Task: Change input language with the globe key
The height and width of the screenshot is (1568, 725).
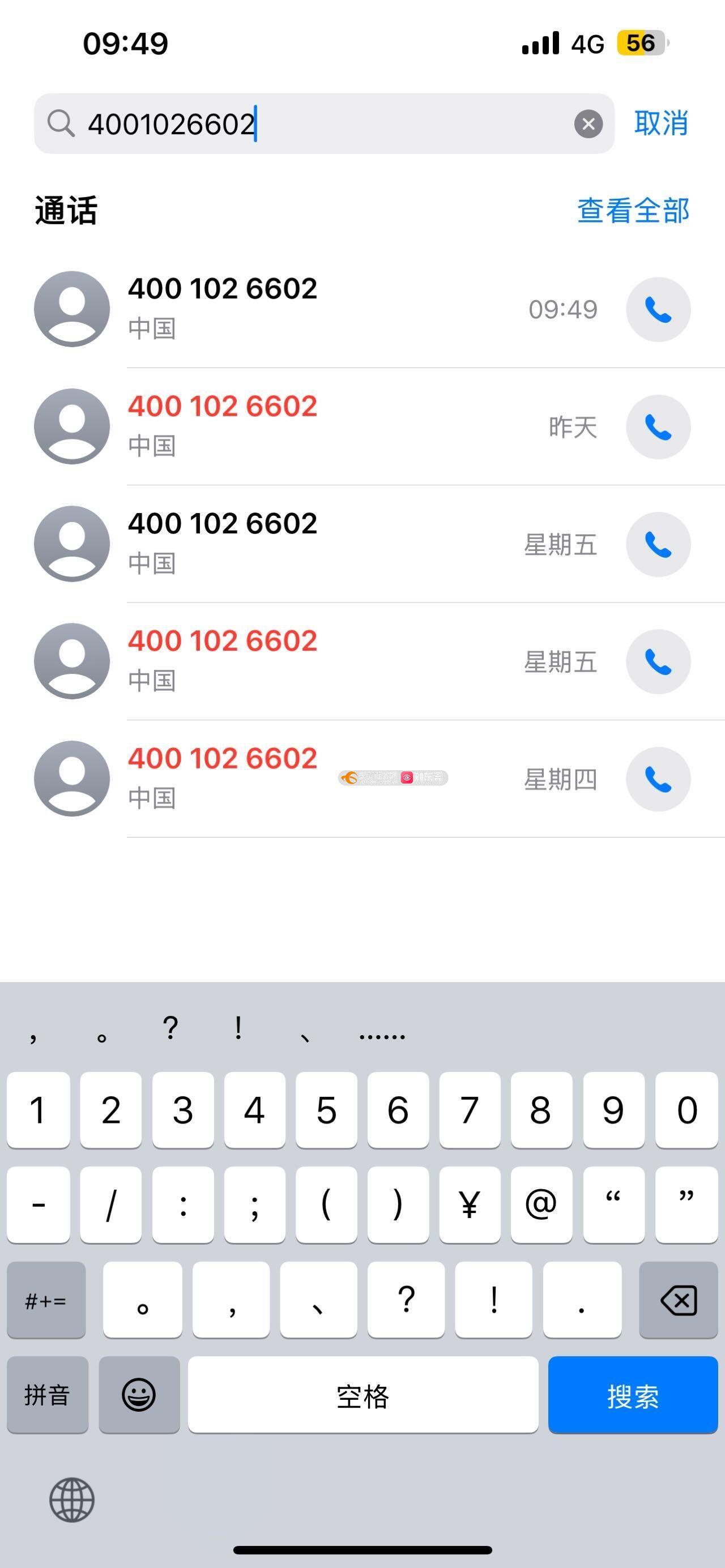Action: tap(72, 1500)
